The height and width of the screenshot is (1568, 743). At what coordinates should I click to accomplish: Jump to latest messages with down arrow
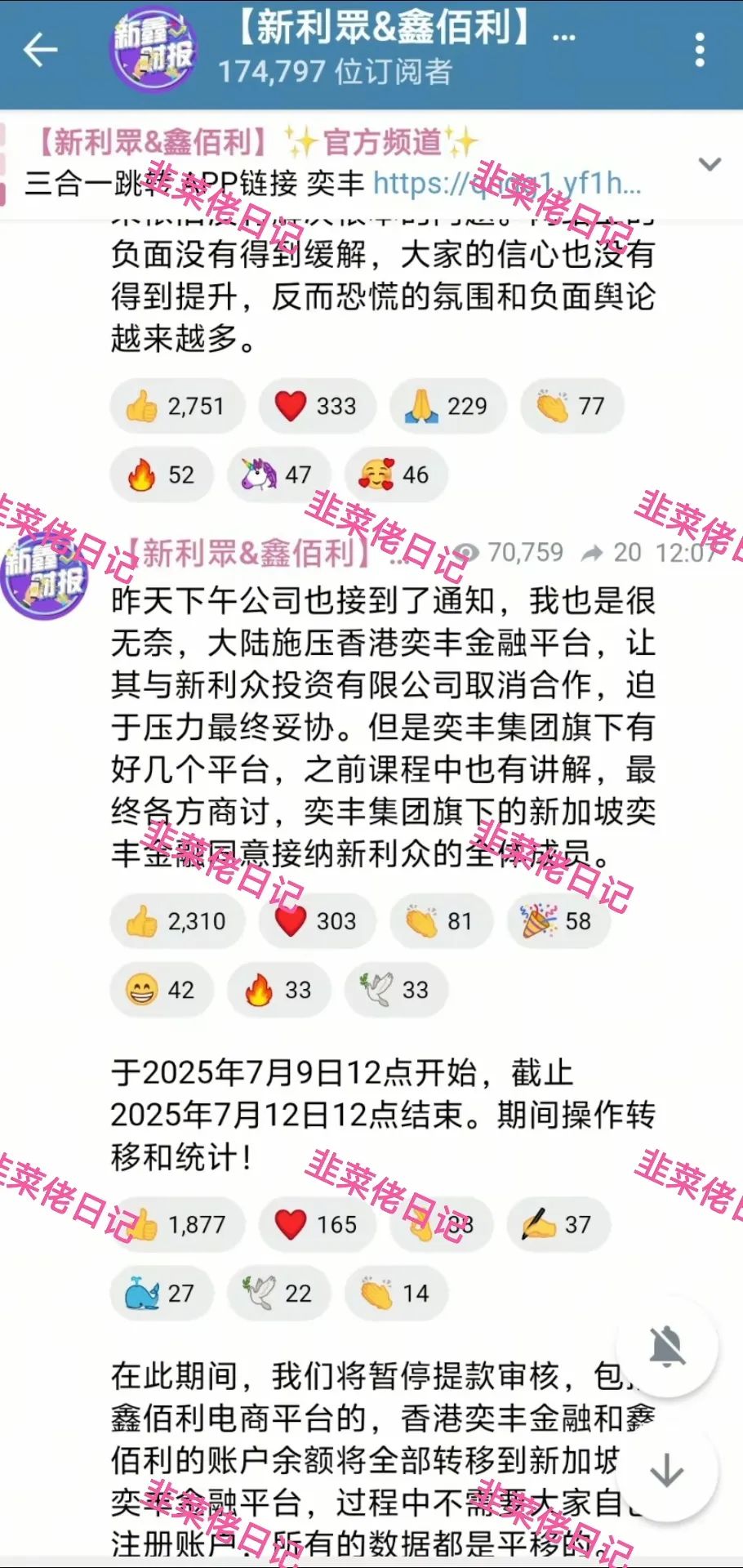pos(667,1470)
